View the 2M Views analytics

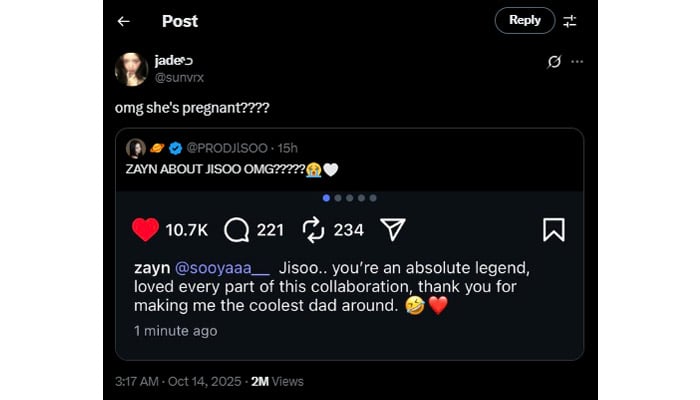click(x=276, y=381)
